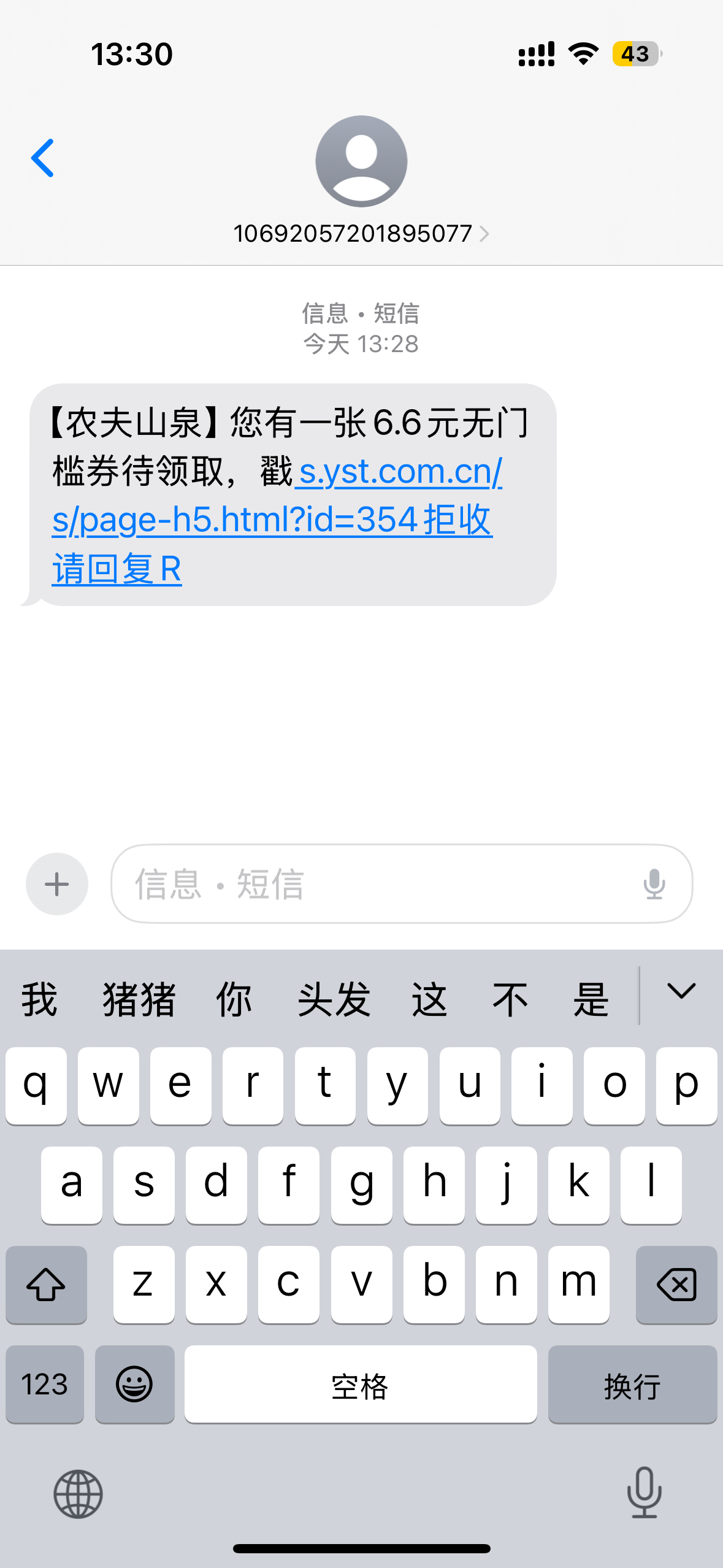Tap the plus attachment button
This screenshot has height=1568, width=723.
click(x=57, y=884)
